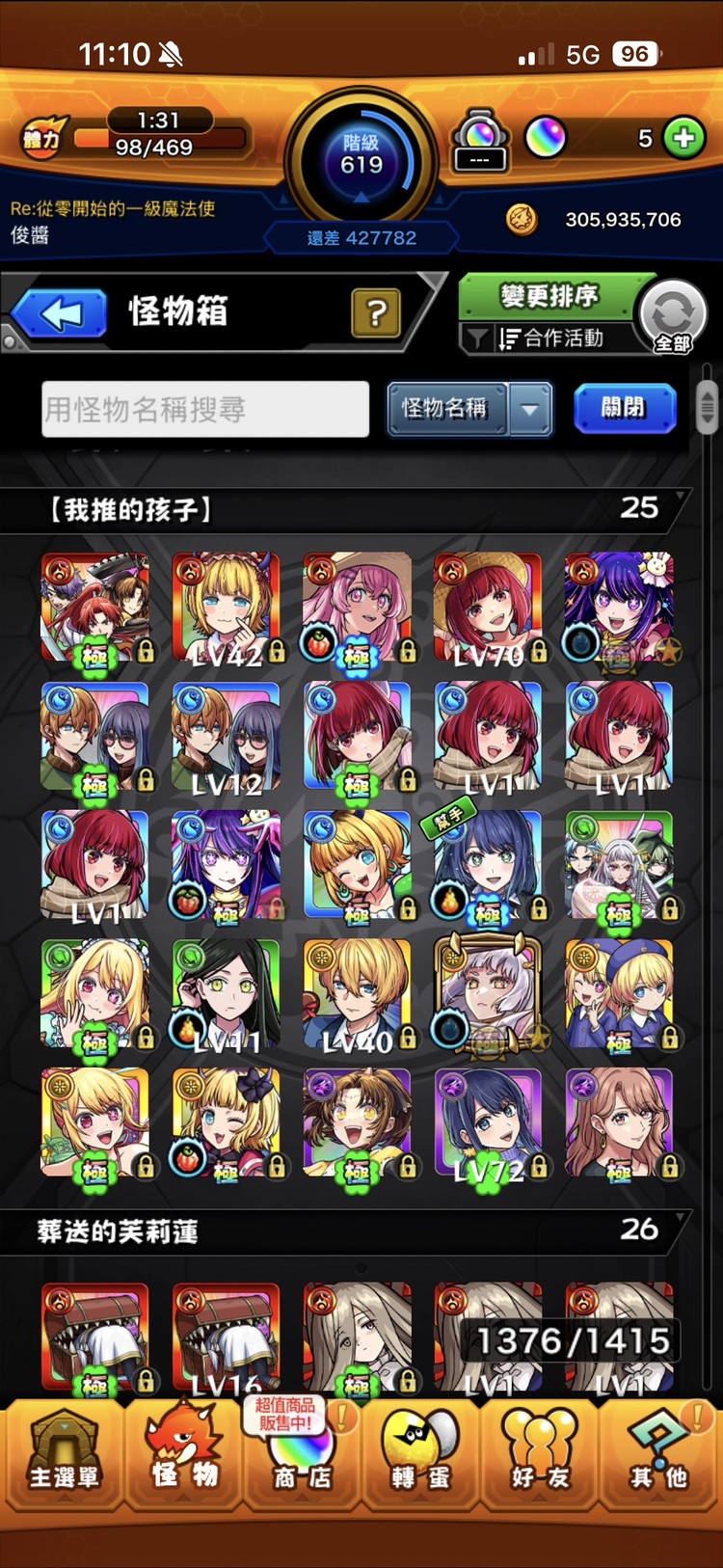Select the LV40 blonde boy monster
The height and width of the screenshot is (1568, 723).
(357, 994)
